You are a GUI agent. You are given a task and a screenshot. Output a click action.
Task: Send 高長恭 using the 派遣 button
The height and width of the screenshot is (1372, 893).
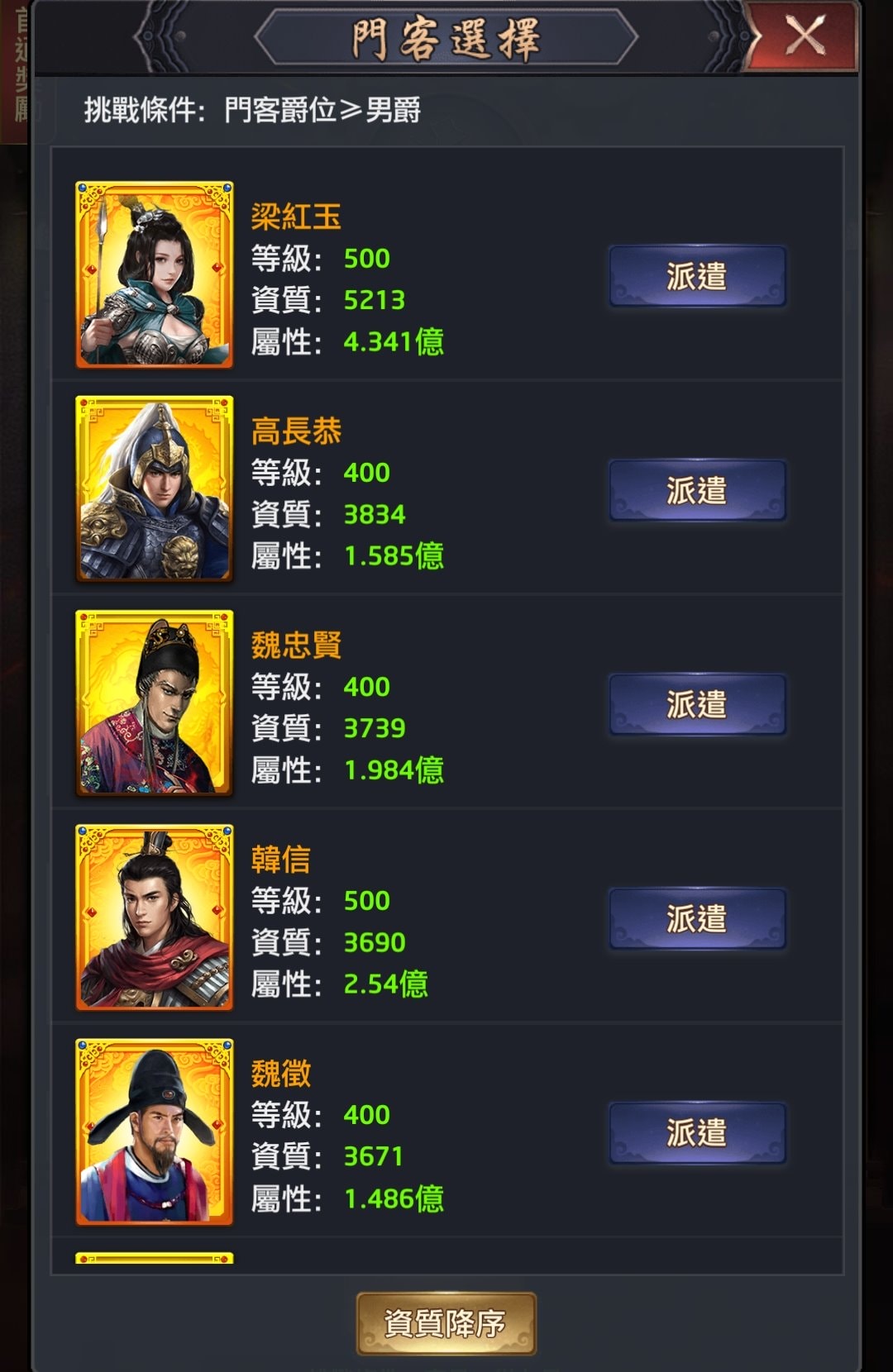tap(697, 490)
